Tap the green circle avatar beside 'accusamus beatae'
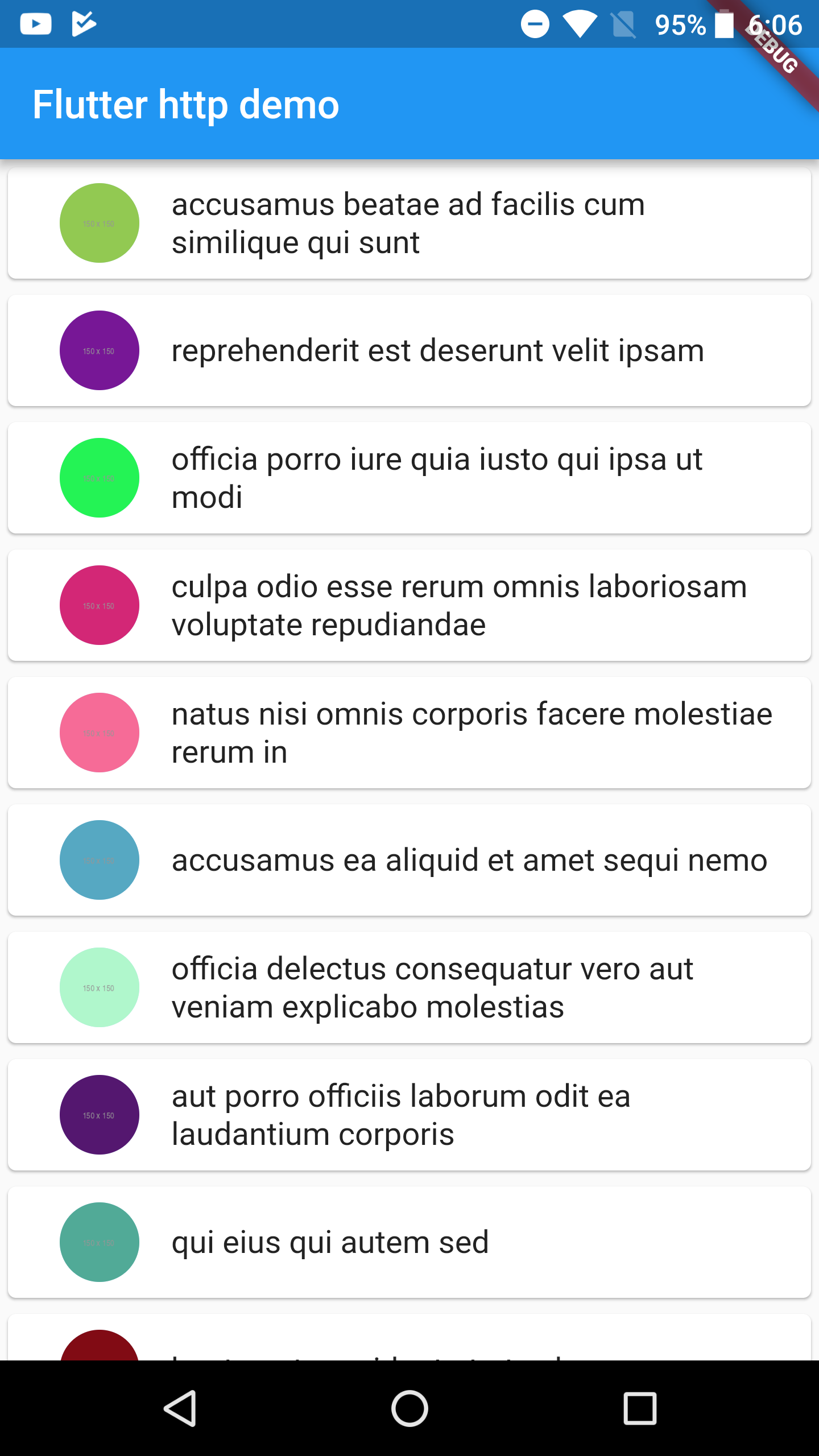The width and height of the screenshot is (819, 1456). [100, 223]
